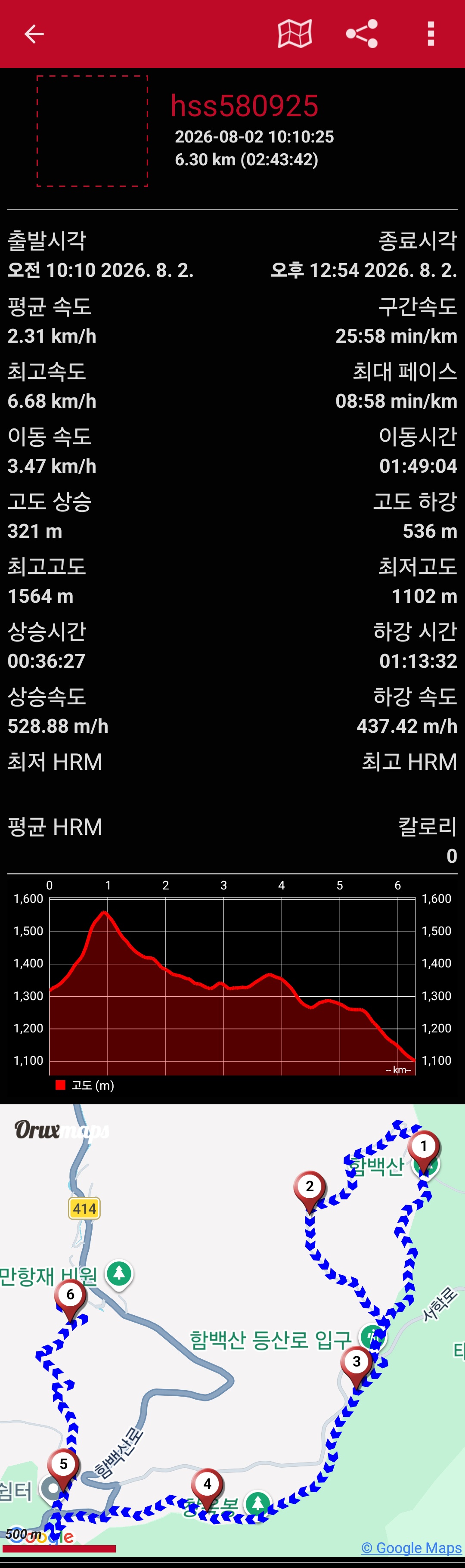The height and width of the screenshot is (1568, 465).
Task: Tap the empty track photo placeholder
Action: coord(93,131)
